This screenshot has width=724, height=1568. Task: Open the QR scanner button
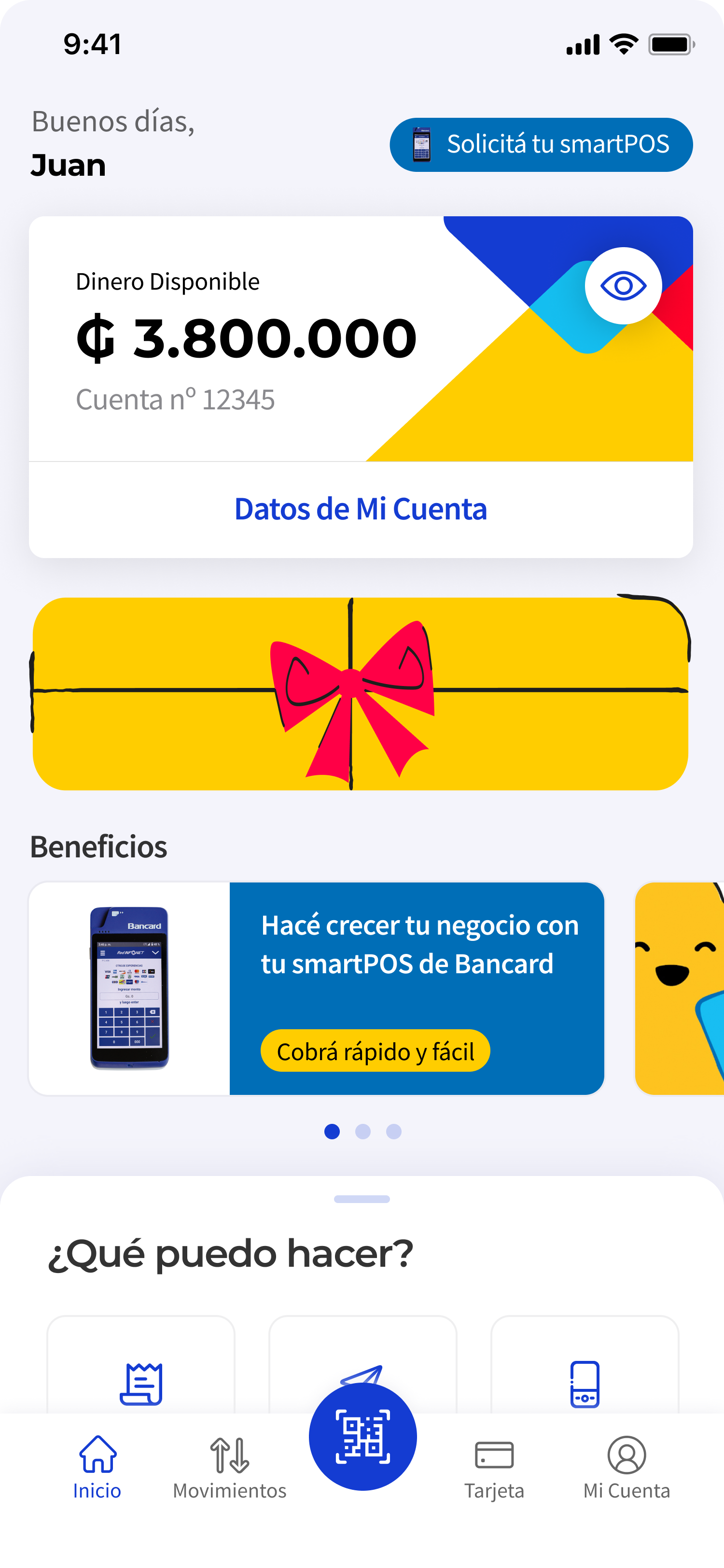(x=362, y=1437)
